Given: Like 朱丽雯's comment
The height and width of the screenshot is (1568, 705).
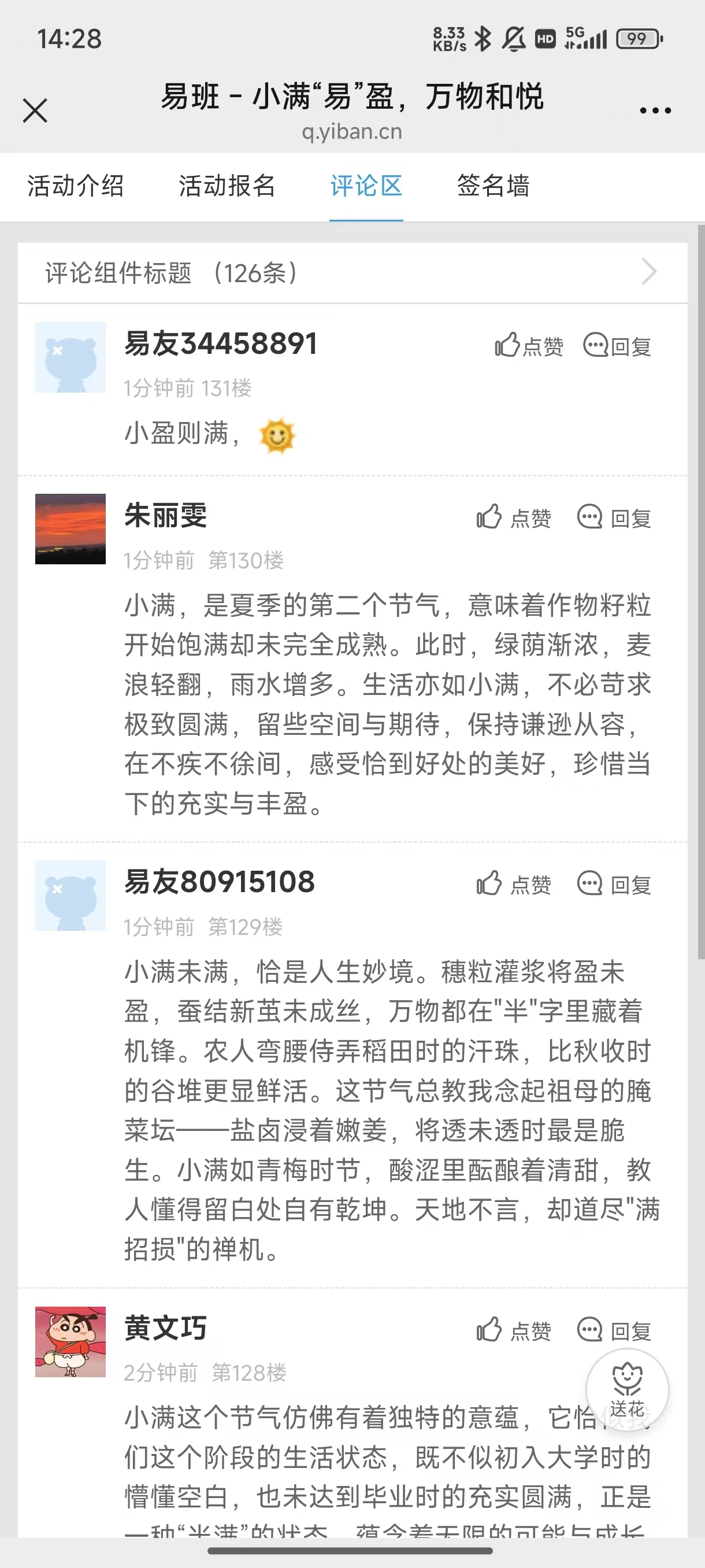Looking at the screenshot, I should click(514, 518).
